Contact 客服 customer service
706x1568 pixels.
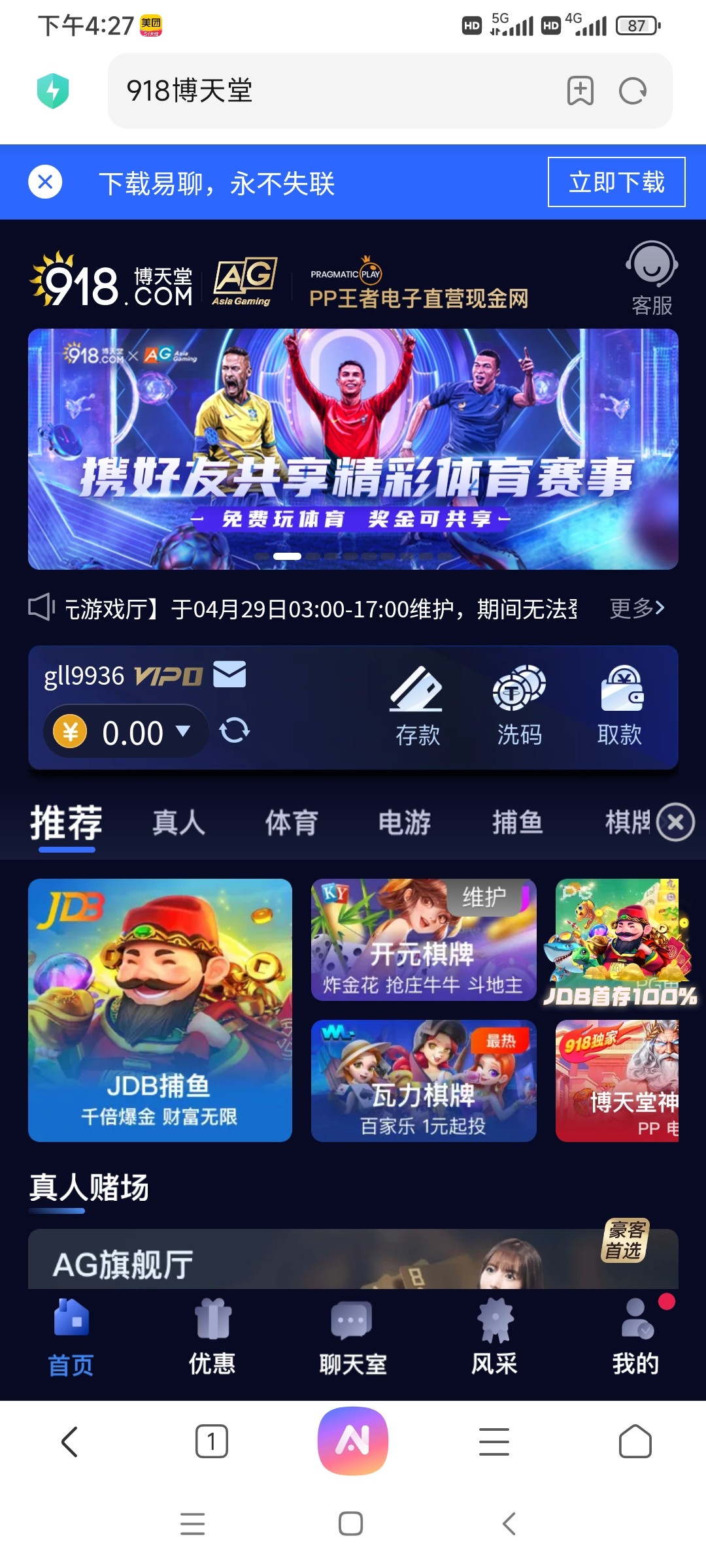click(651, 278)
